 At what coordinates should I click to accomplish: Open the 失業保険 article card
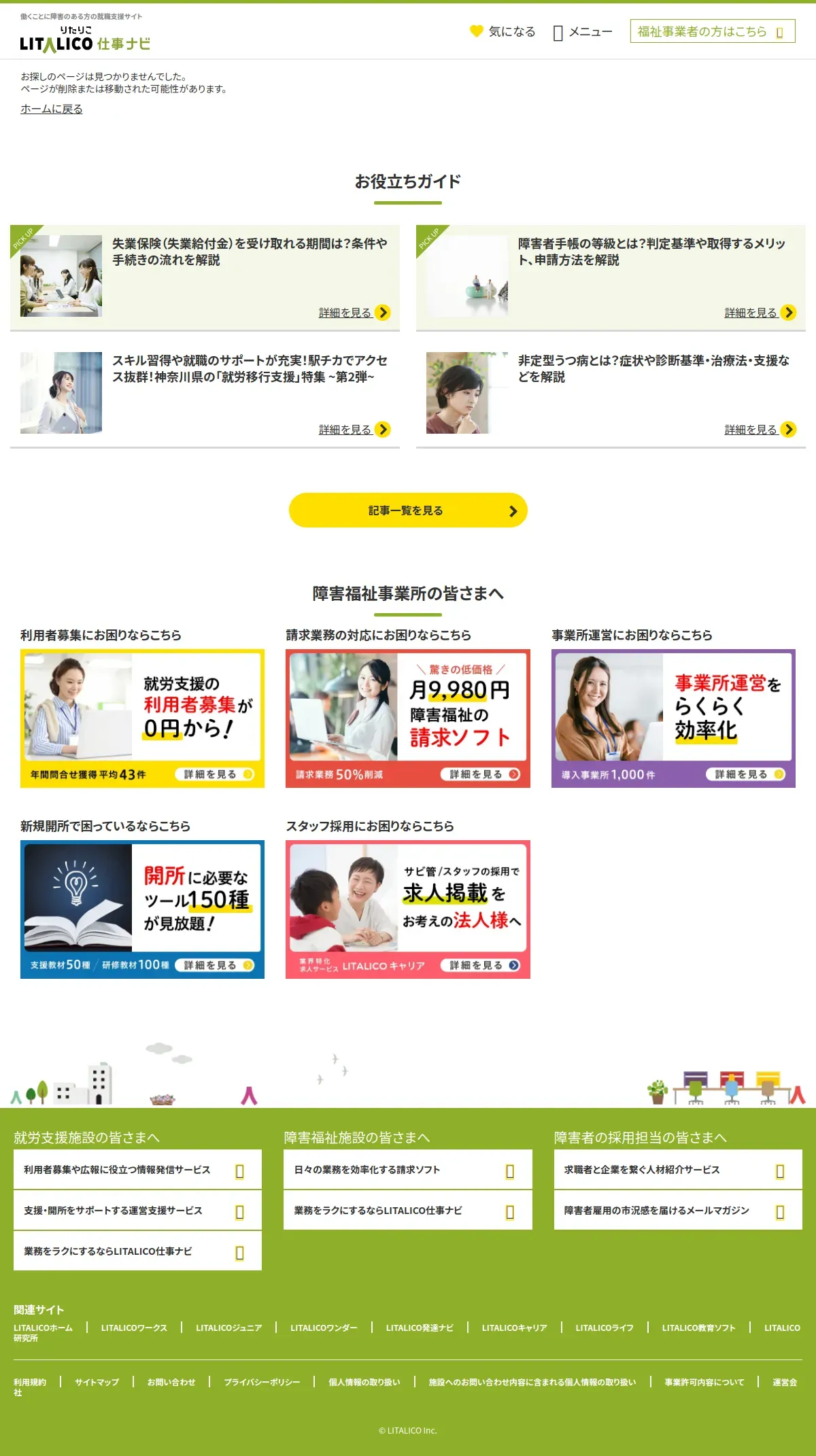pos(205,277)
